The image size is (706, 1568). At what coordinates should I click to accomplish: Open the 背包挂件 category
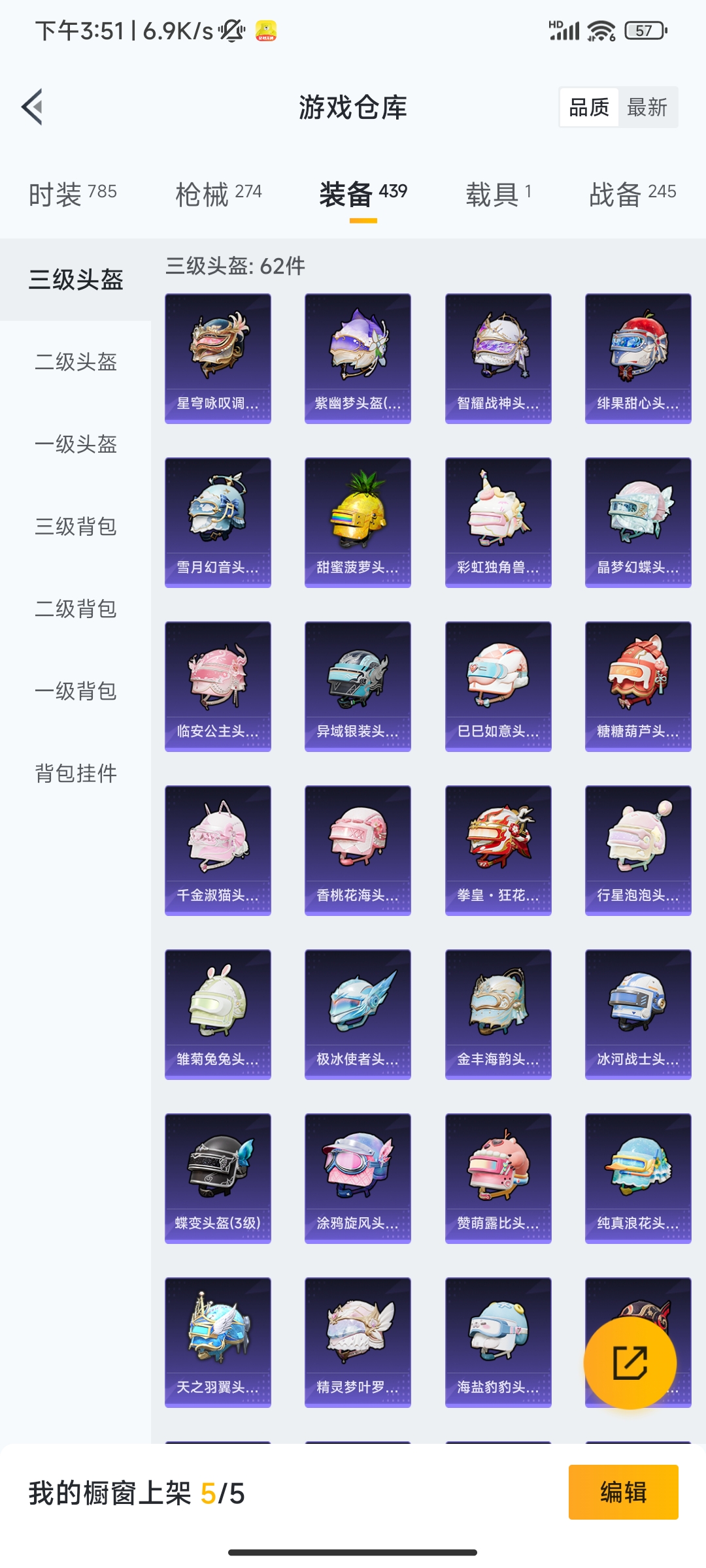coord(76,774)
